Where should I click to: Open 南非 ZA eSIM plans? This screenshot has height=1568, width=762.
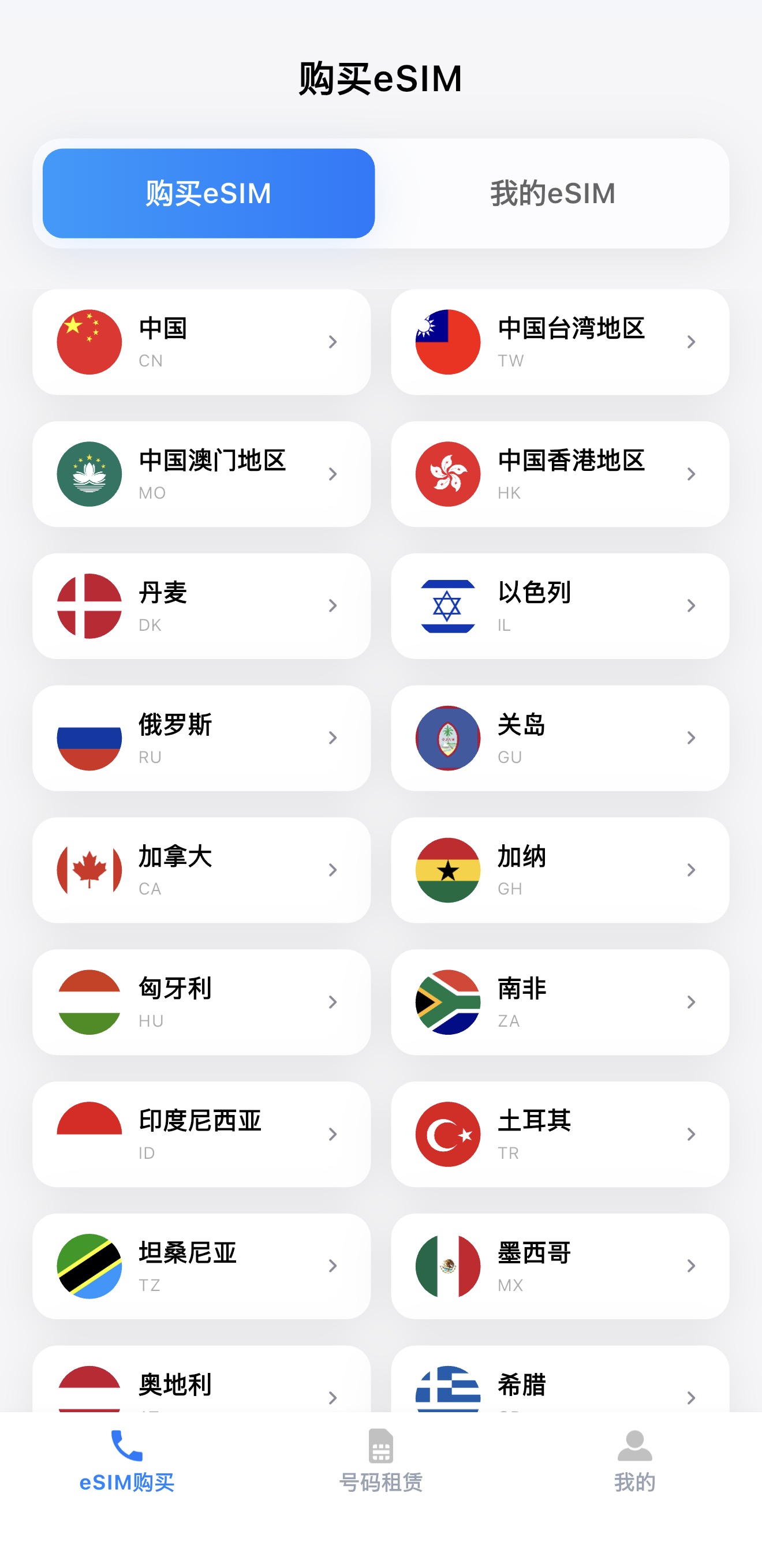(559, 1002)
